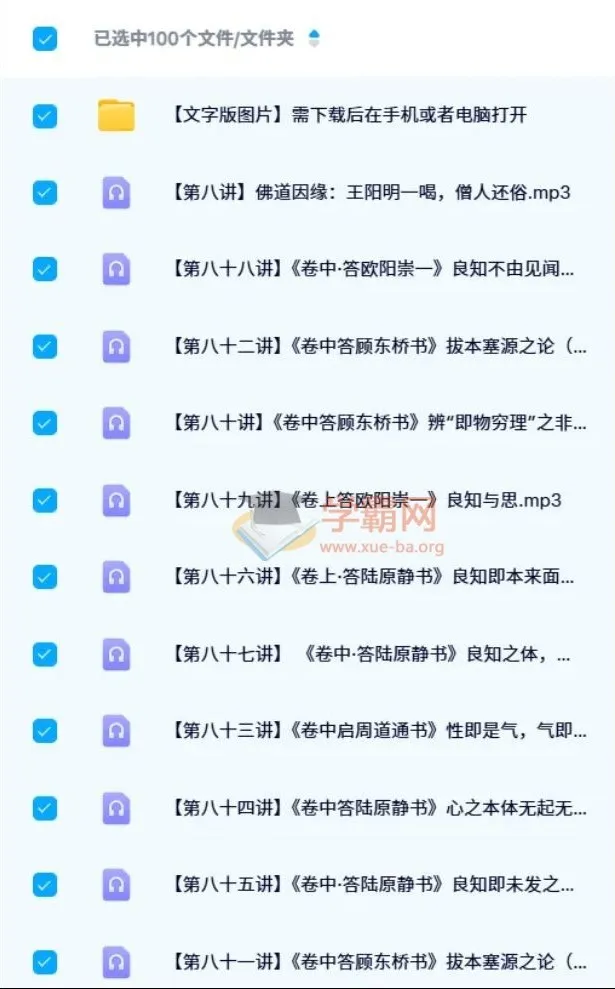Deselect the 【第八十四讲】 file
This screenshot has height=989, width=615.
pyautogui.click(x=45, y=808)
